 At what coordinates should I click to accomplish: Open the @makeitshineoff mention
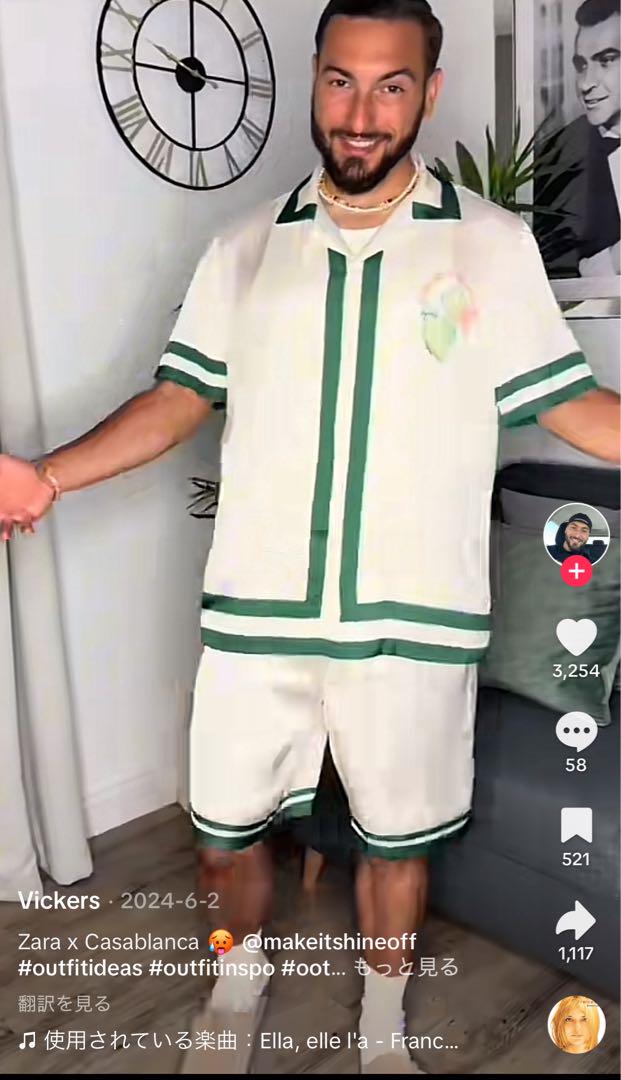329,942
